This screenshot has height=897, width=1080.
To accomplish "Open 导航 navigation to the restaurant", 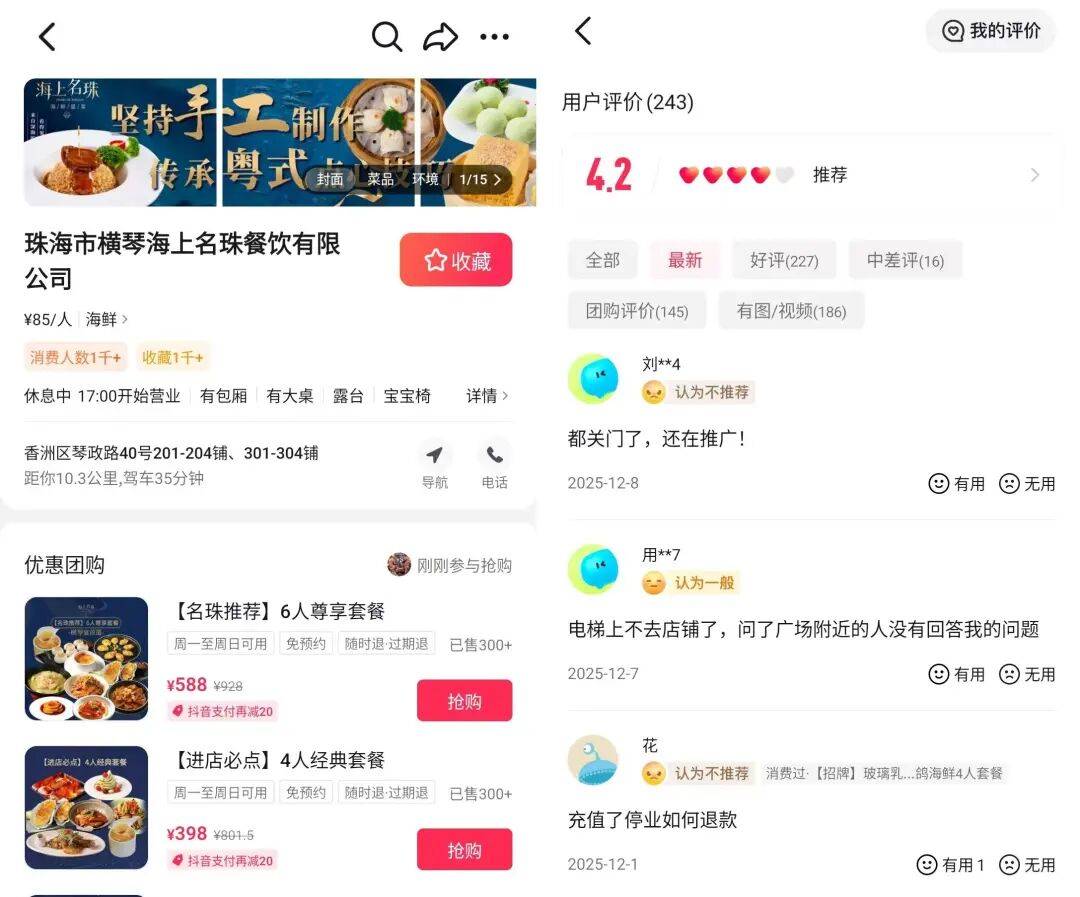I will point(434,465).
